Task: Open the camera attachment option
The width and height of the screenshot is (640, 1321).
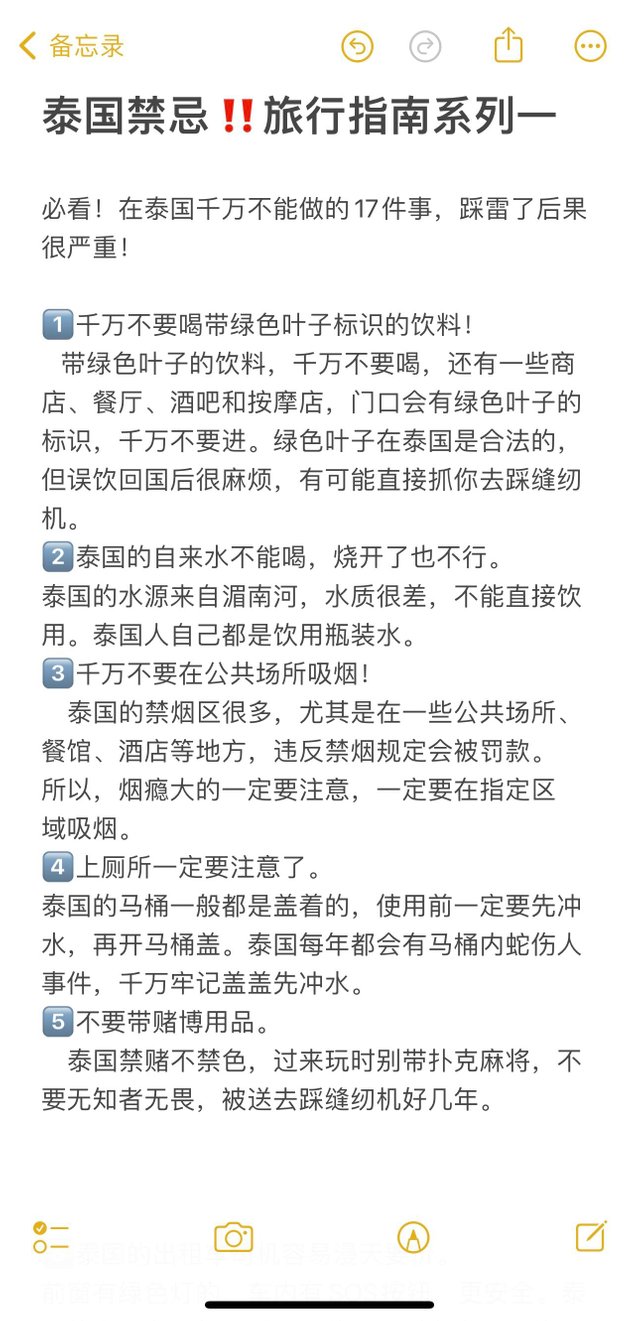Action: pos(233,1237)
